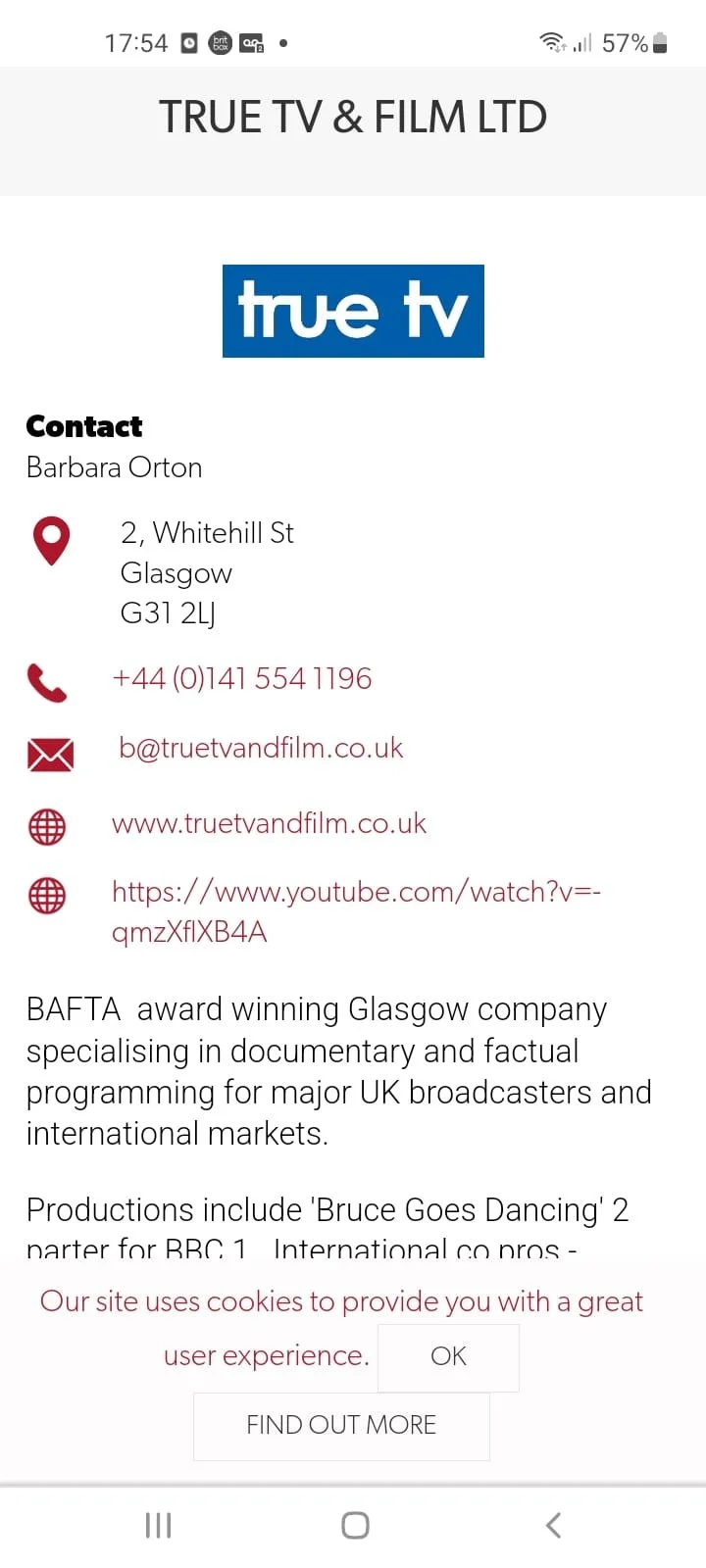Email b@truetvandfilm.co.uk
Image resolution: width=706 pixels, height=1568 pixels.
pyautogui.click(x=261, y=748)
